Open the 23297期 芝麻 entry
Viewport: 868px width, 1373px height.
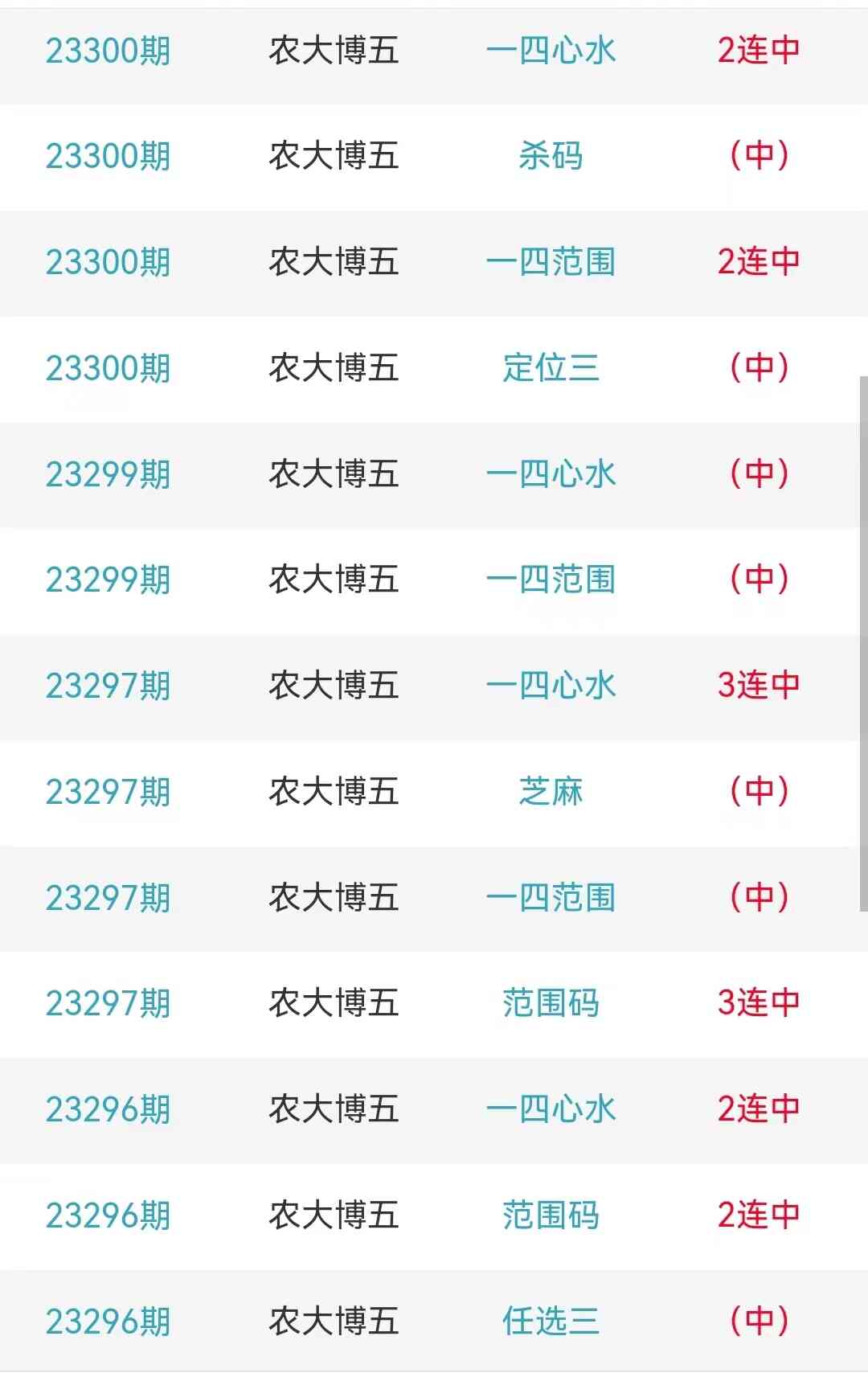click(551, 793)
